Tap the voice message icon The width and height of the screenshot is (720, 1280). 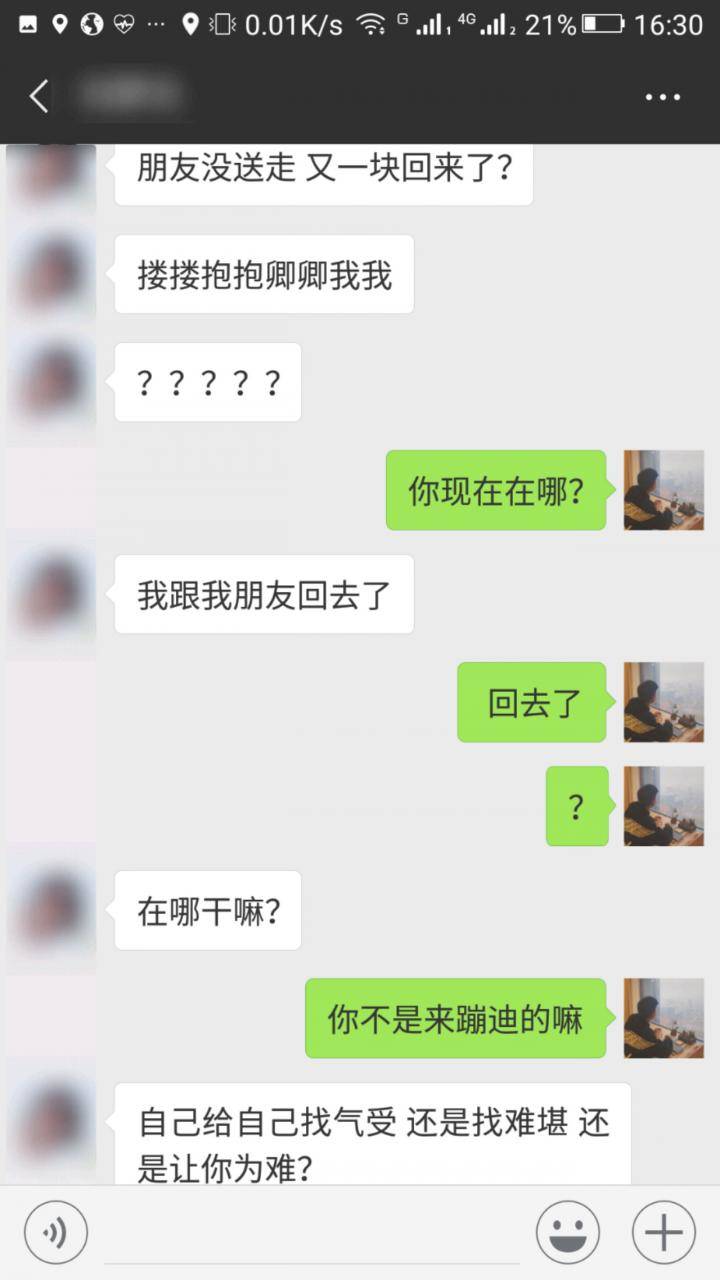[55, 1231]
